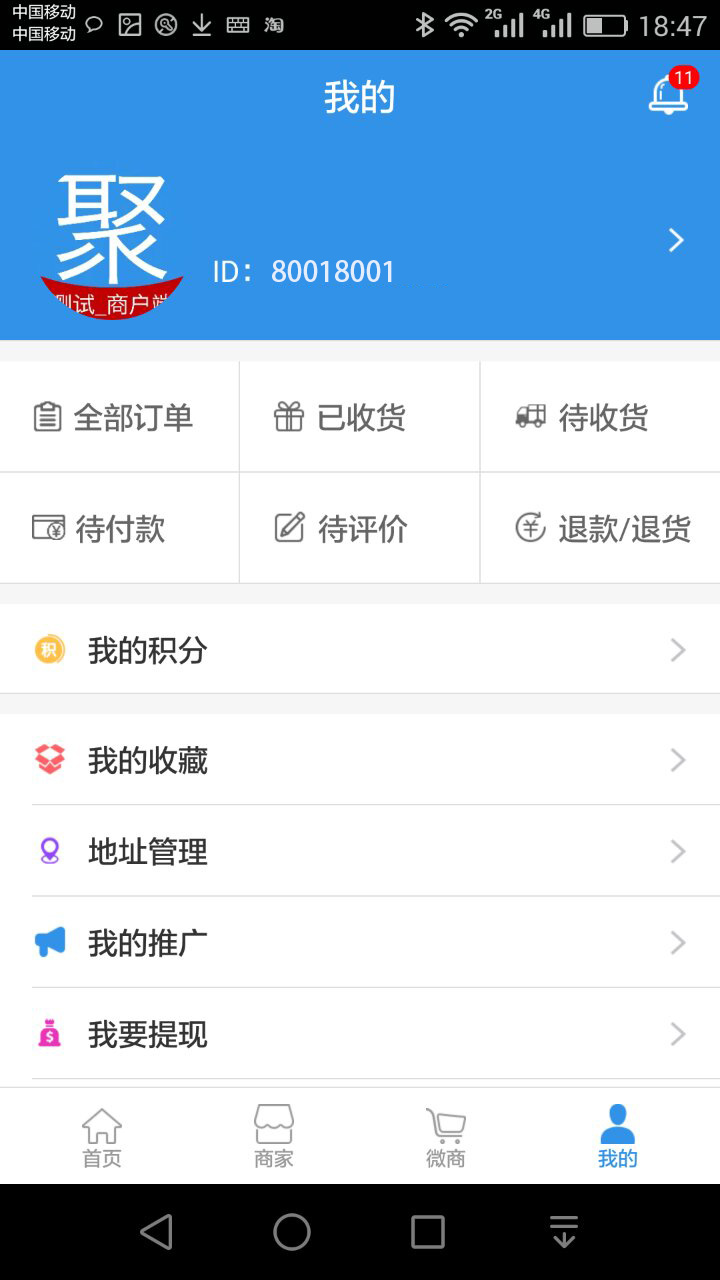Switch to the 微商 tab
720x1280 pixels.
[446, 1137]
